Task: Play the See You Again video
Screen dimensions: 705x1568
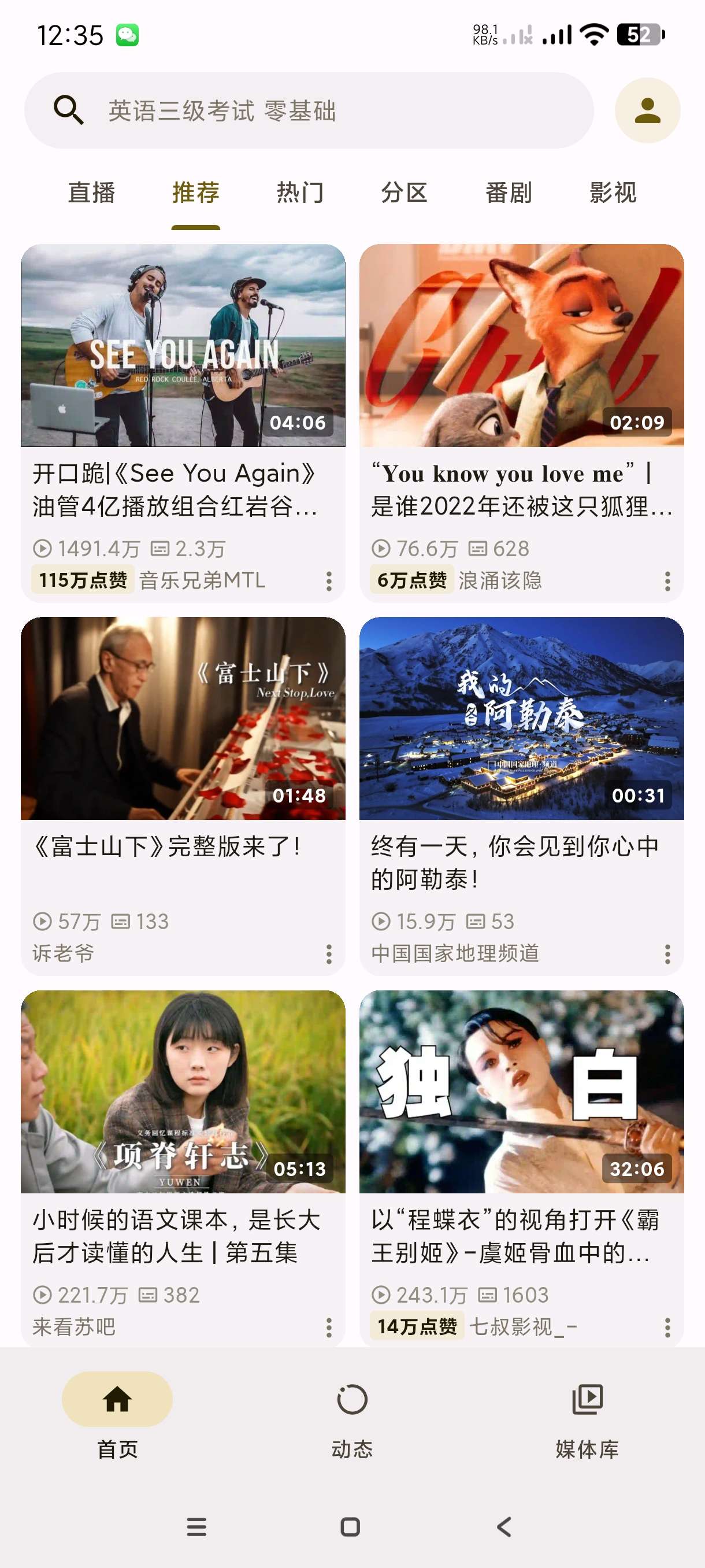Action: tap(183, 346)
